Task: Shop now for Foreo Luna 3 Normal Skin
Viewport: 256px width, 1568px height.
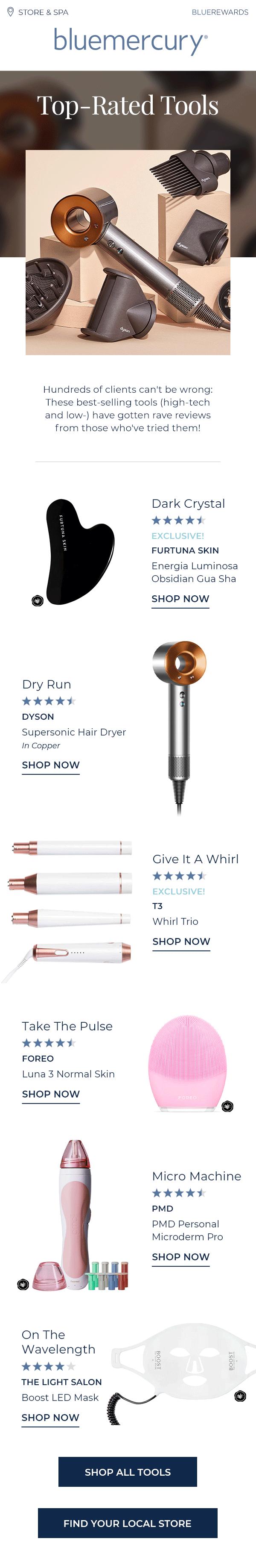Action: (50, 1094)
